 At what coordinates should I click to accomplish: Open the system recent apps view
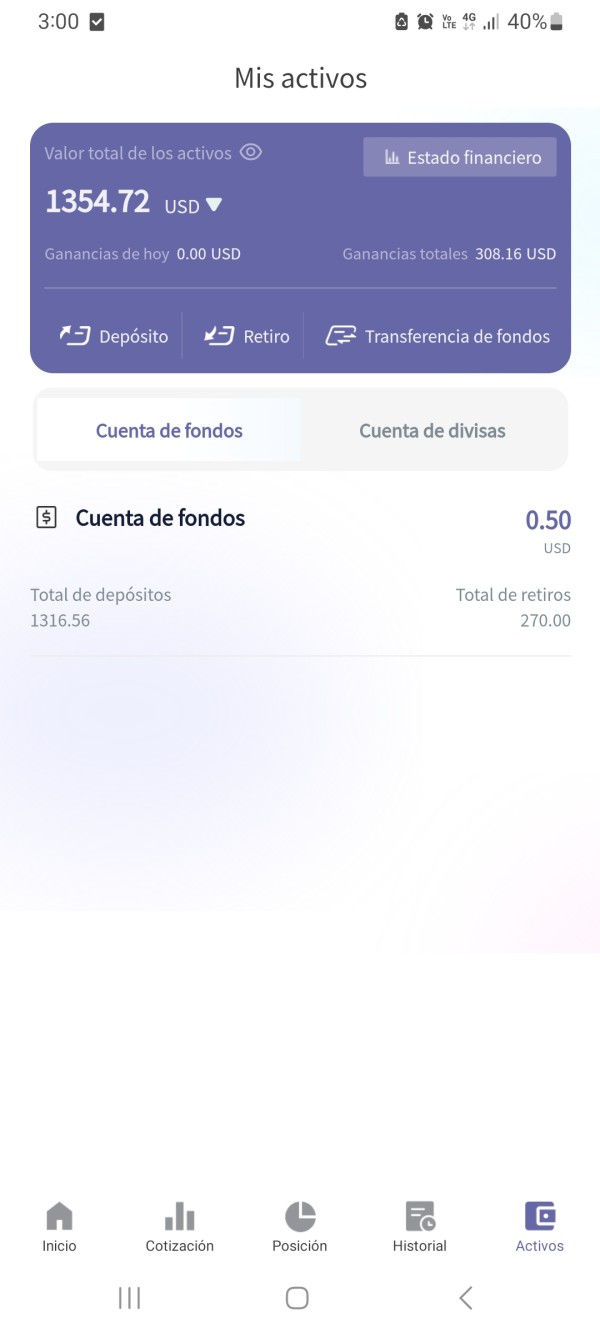tap(129, 1298)
